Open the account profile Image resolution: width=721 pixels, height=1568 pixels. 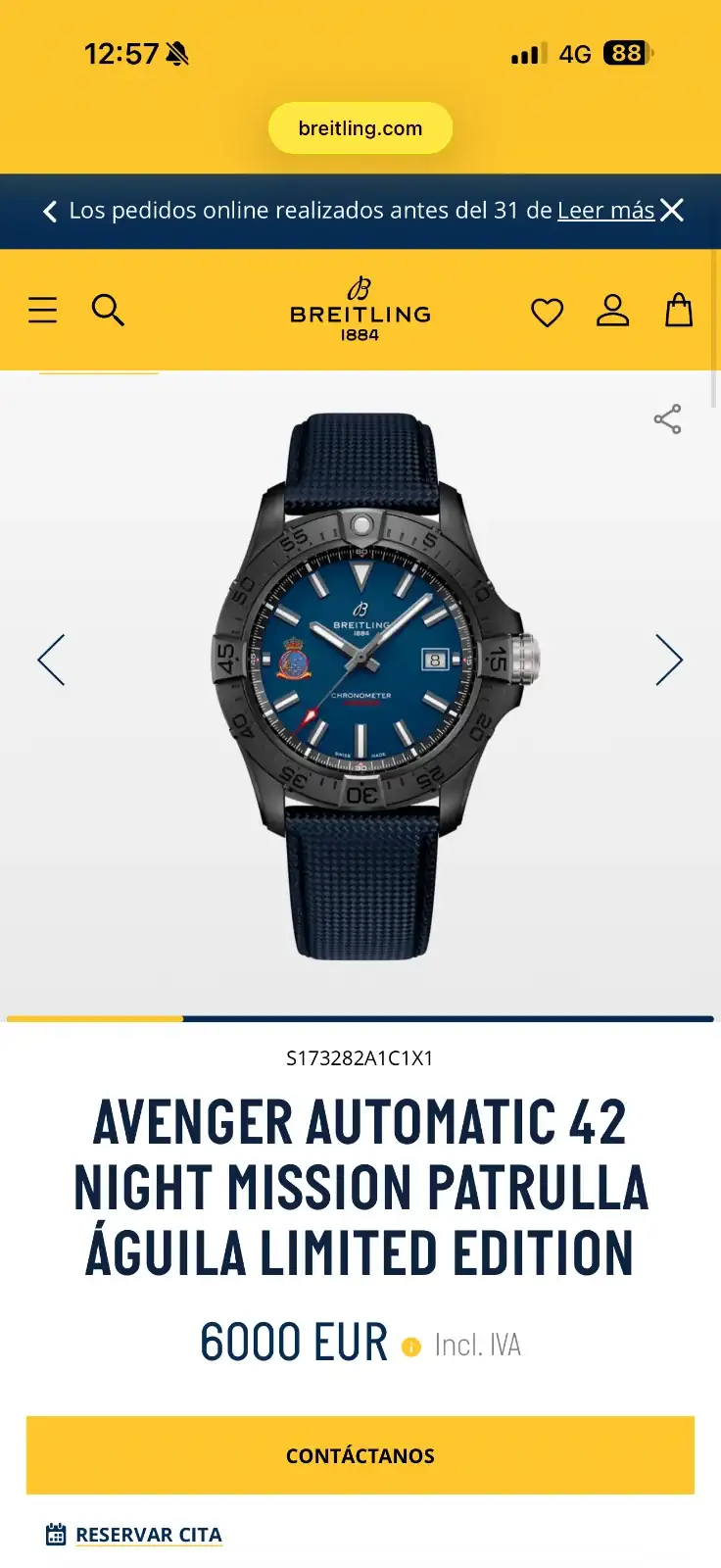(x=613, y=311)
